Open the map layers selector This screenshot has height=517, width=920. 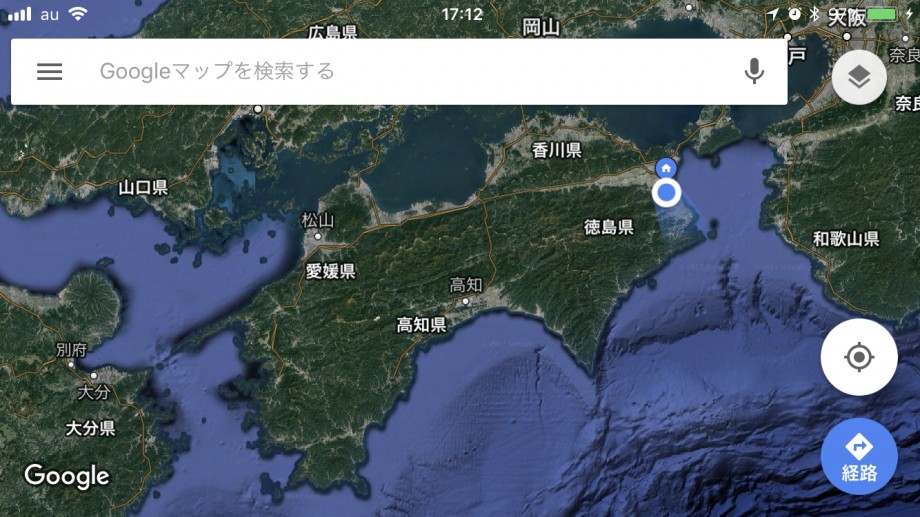[859, 77]
